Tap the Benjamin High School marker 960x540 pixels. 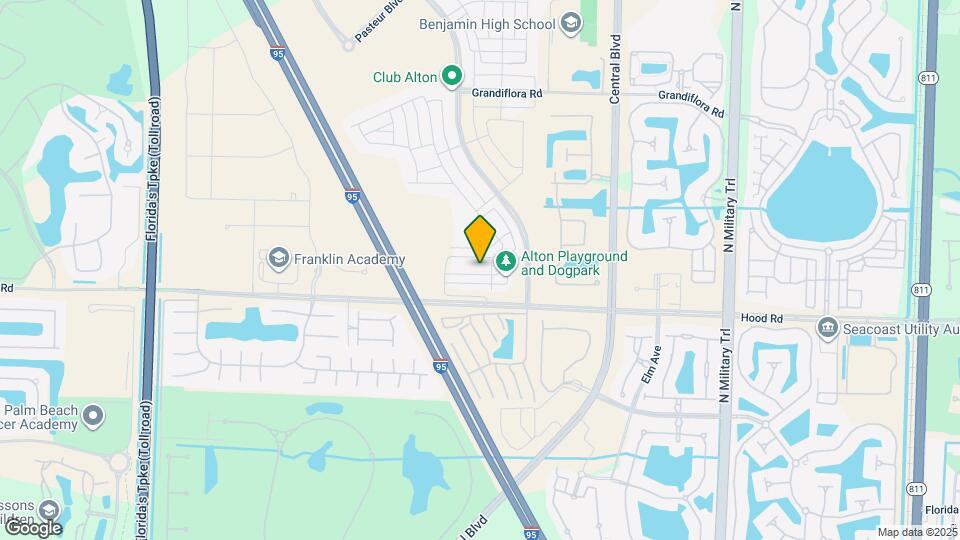click(x=571, y=23)
